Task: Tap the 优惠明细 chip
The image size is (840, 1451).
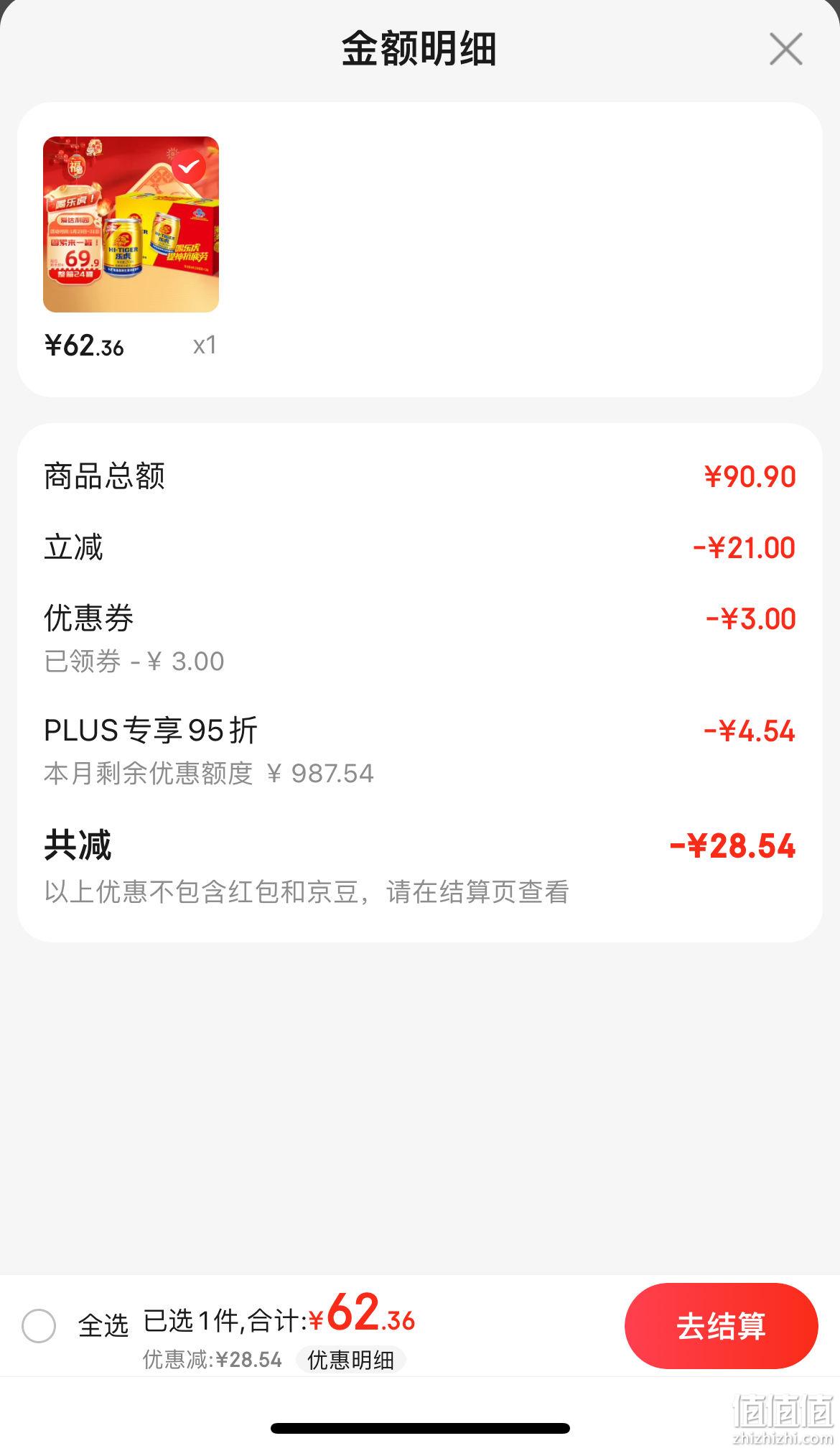Action: tap(350, 1360)
